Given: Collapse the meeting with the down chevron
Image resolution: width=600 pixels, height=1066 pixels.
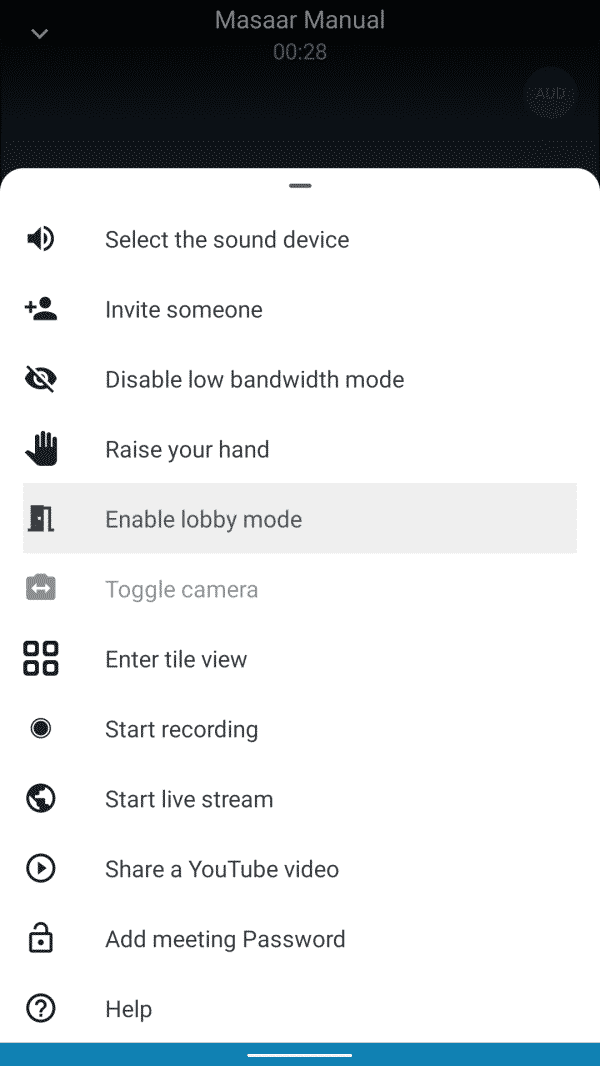Looking at the screenshot, I should pyautogui.click(x=40, y=33).
